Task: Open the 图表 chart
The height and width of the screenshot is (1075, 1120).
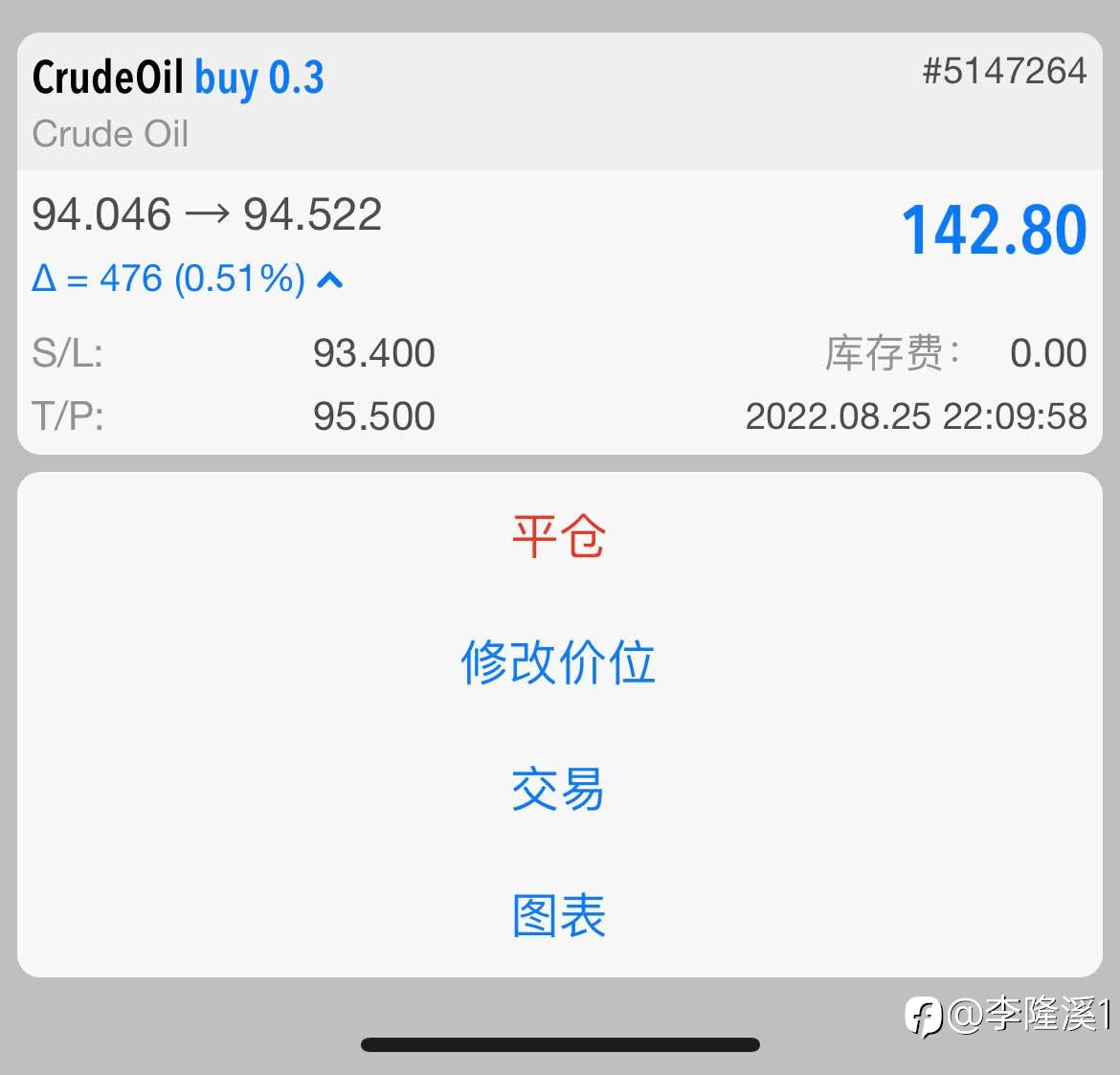Action: 559,915
